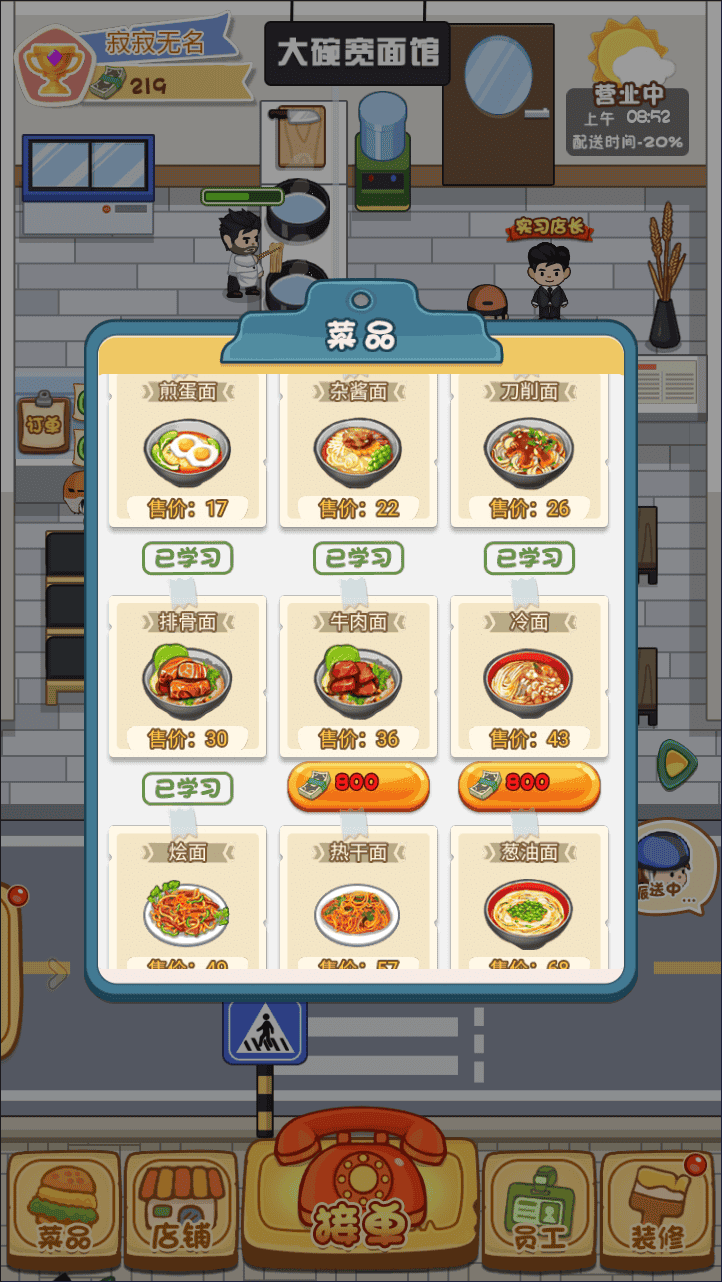The width and height of the screenshot is (722, 1282).
Task: Select the 杂酱面 dish card
Action: [x=358, y=450]
